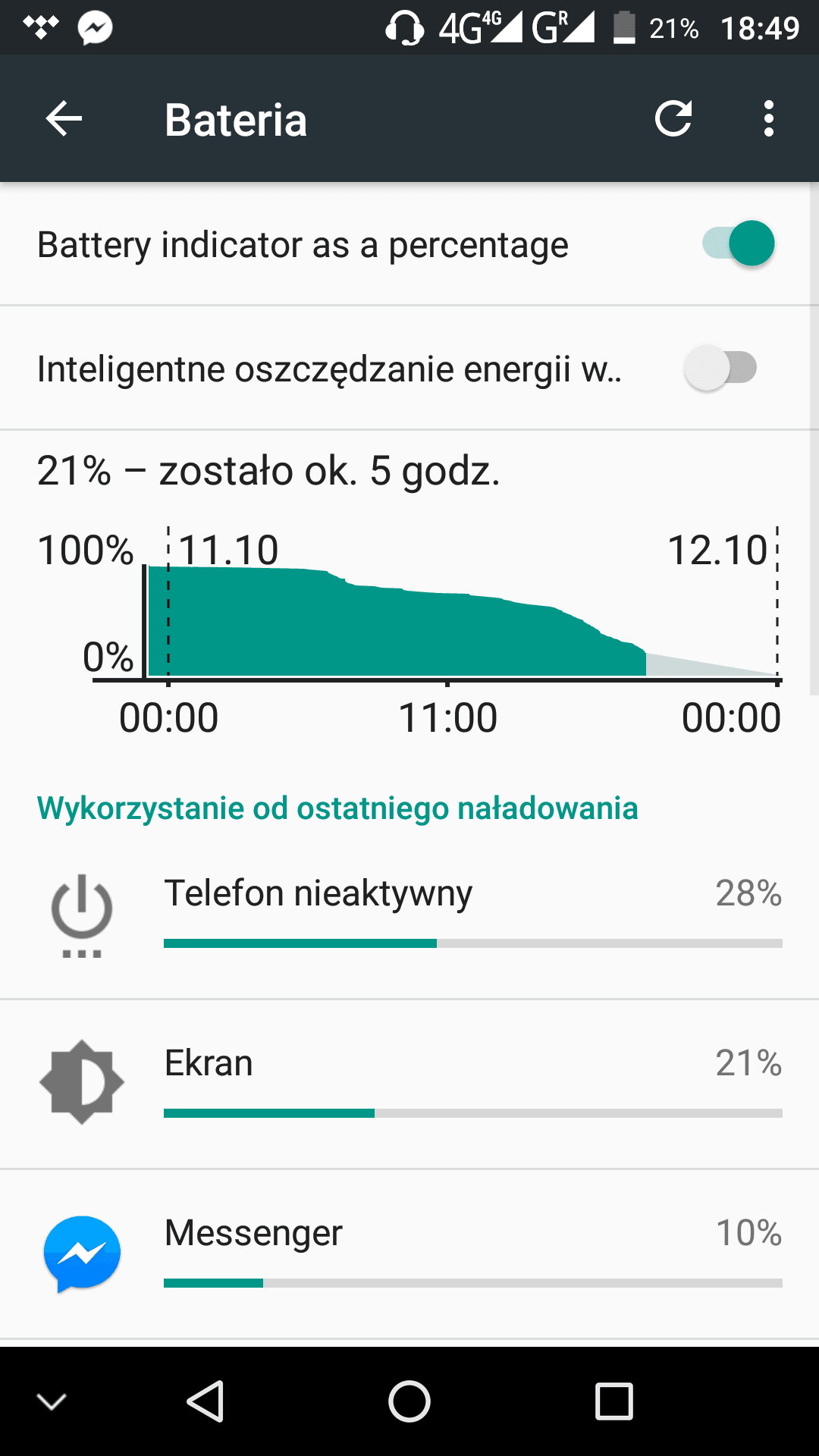This screenshot has height=1456, width=819.
Task: Disable battery indicator as a percentage
Action: point(739,243)
